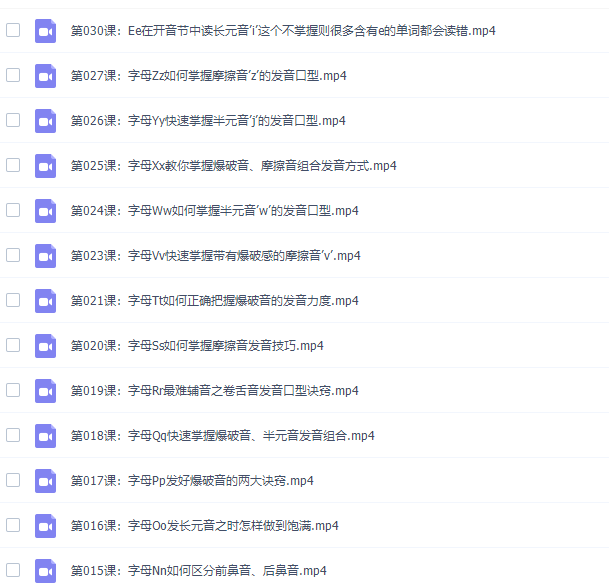The image size is (609, 588).
Task: Open the 第015课 字母Nn video
Action: (198, 571)
